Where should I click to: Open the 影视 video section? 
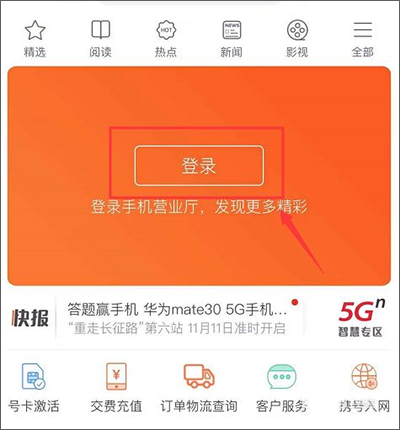coord(297,39)
